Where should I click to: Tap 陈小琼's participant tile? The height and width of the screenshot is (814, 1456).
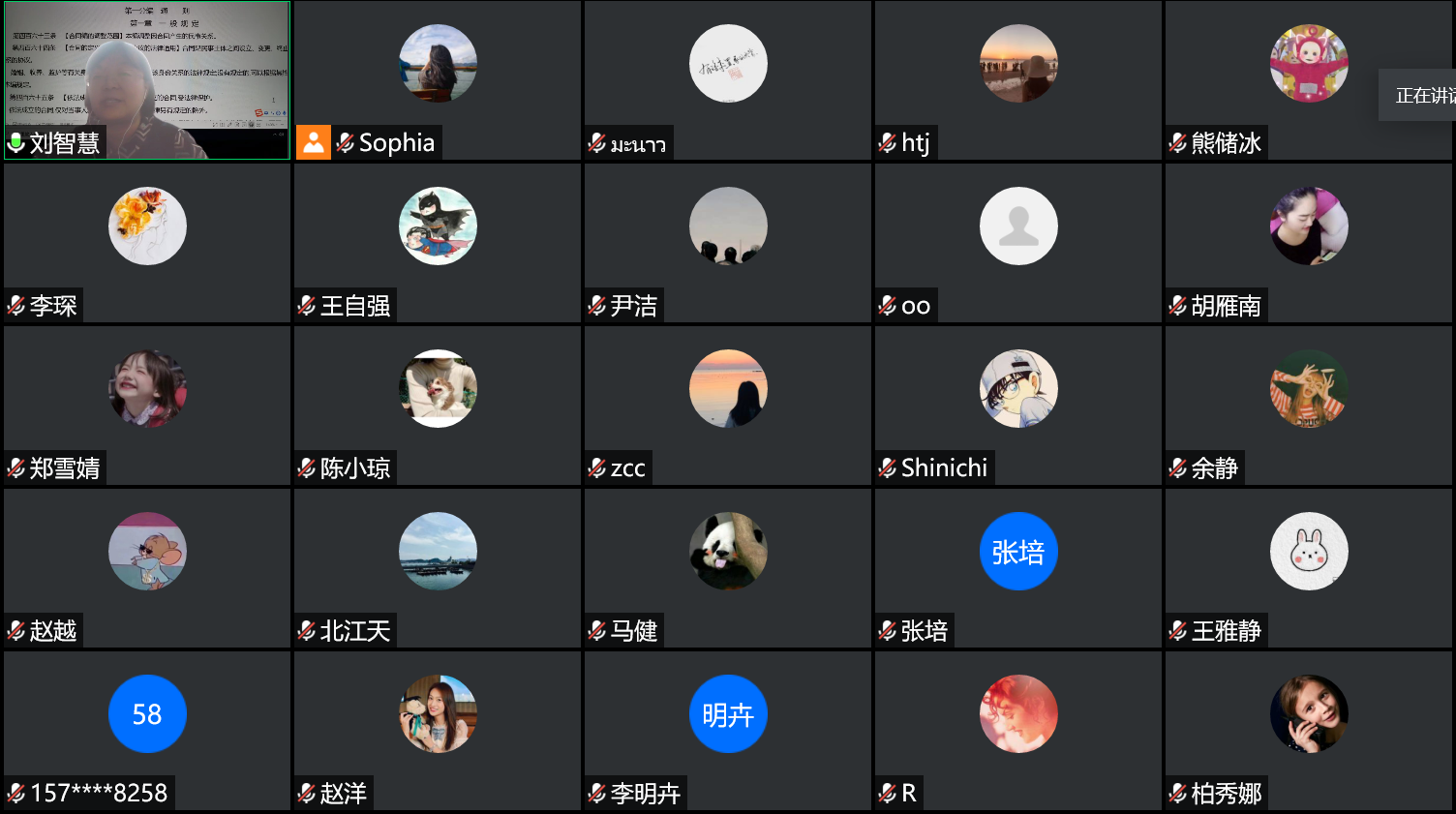tap(438, 405)
